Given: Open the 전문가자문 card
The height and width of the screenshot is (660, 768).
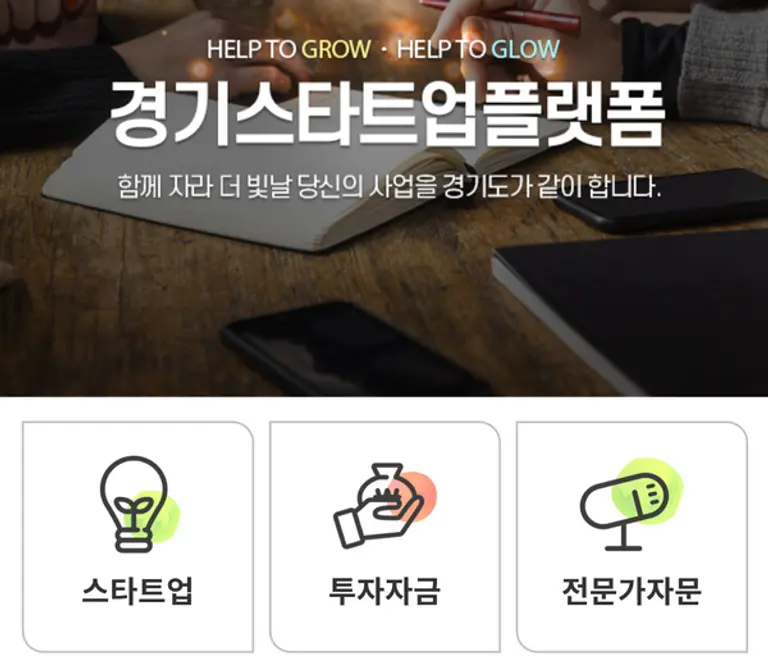Looking at the screenshot, I should [x=631, y=537].
